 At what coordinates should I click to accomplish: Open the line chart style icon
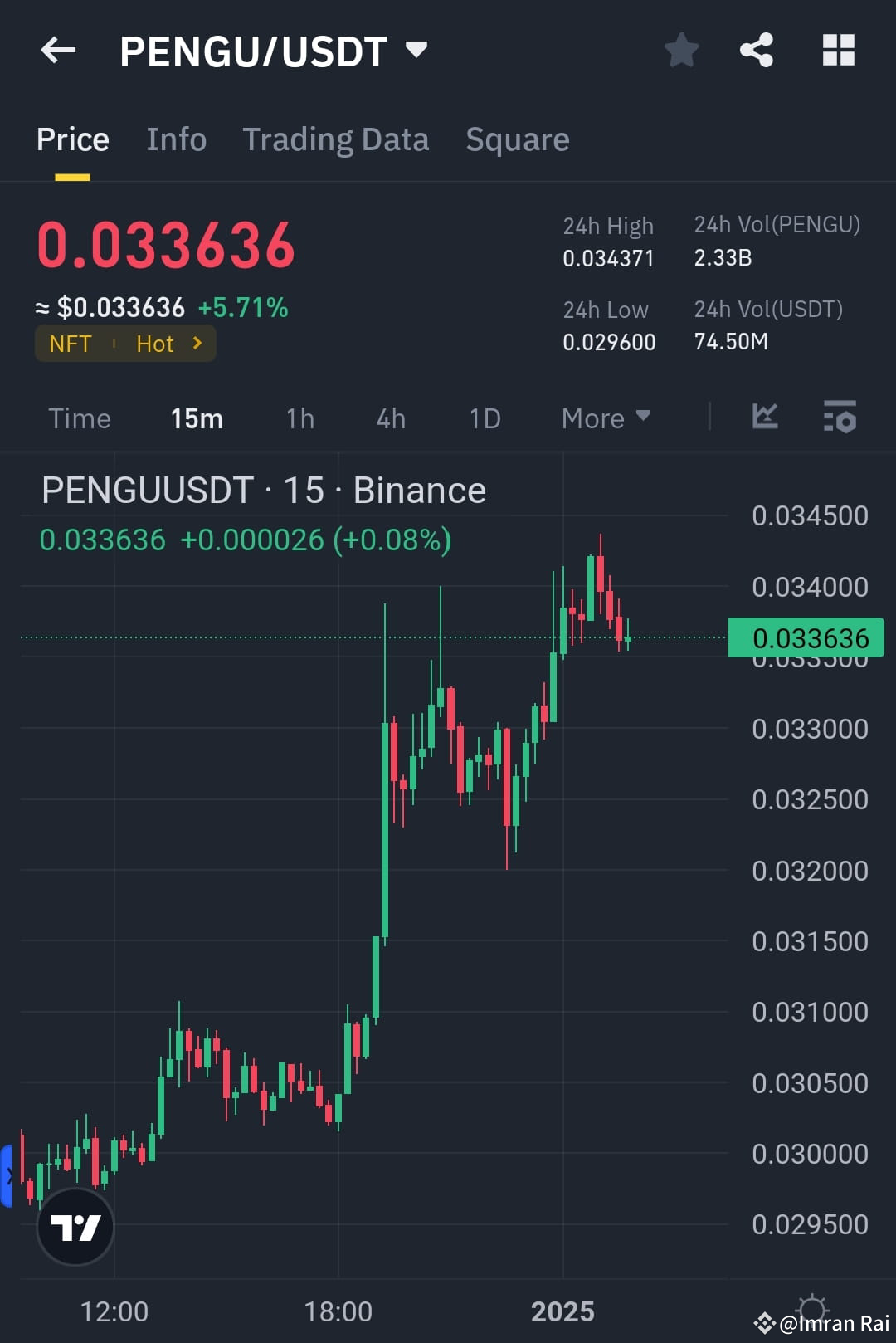[764, 418]
